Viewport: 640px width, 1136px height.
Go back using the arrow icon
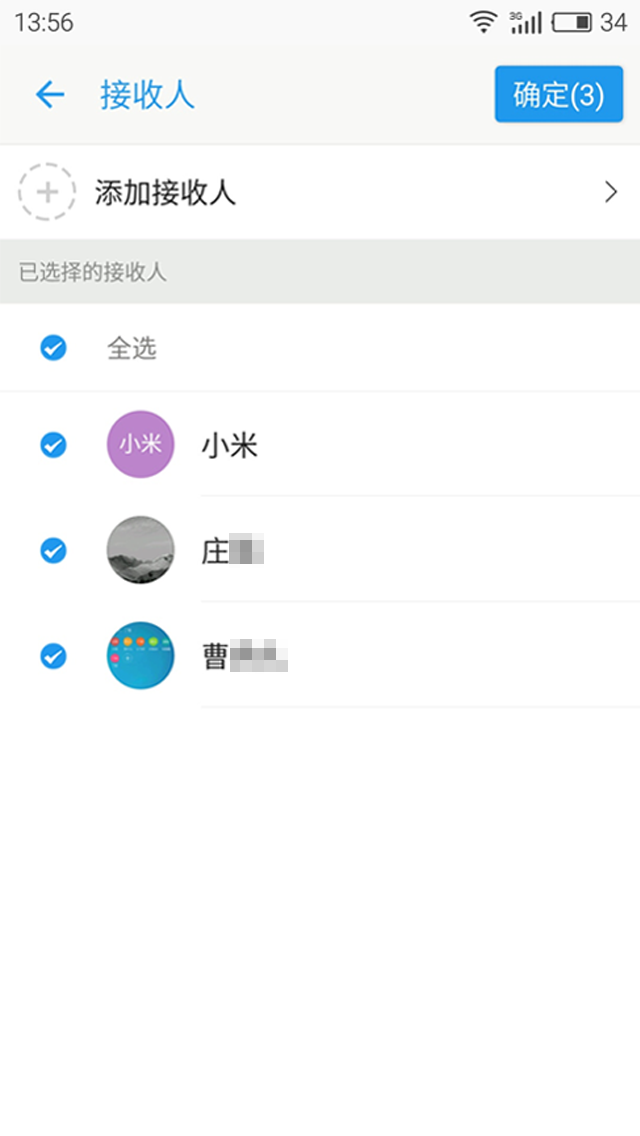49,95
